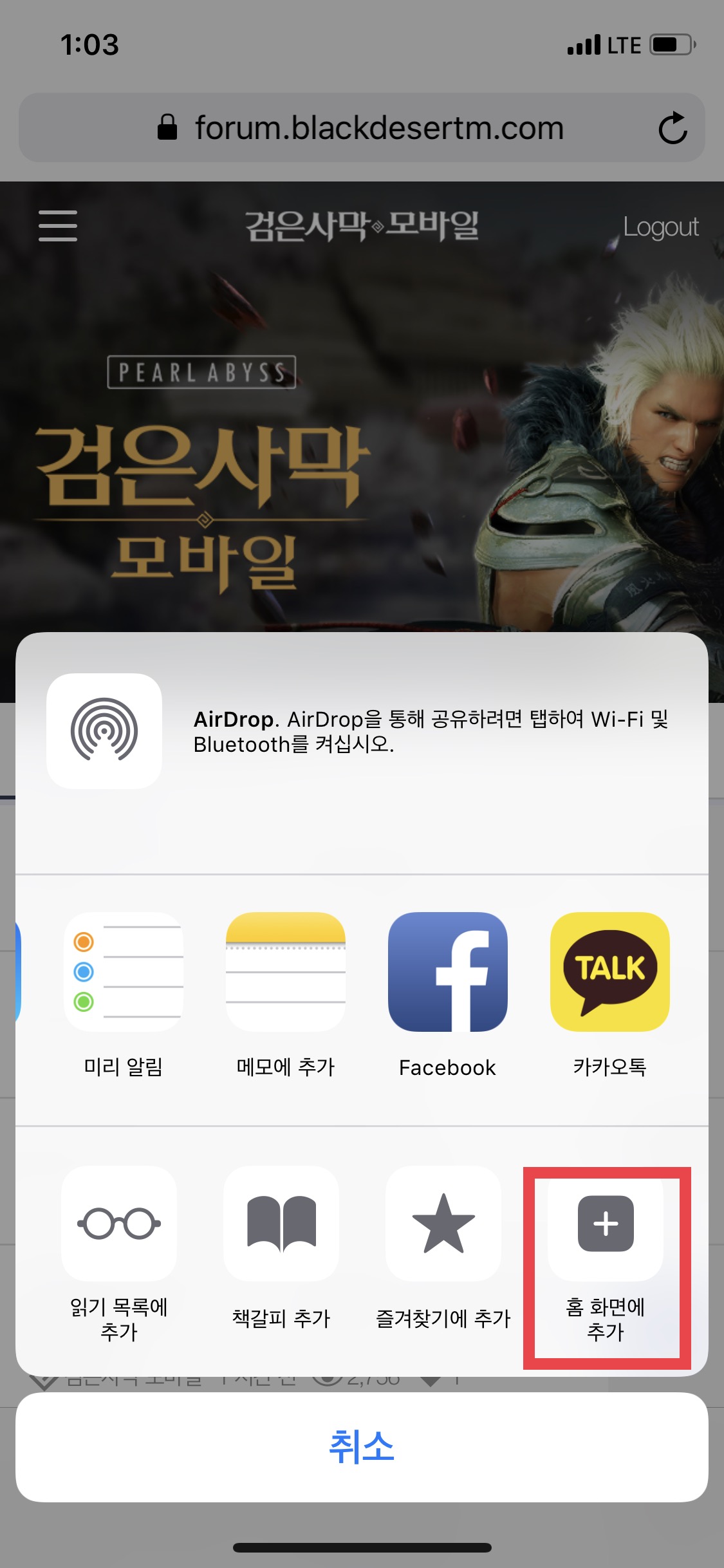Viewport: 724px width, 1568px height.
Task: Add the page to Notes via 메모에 추가
Action: (286, 972)
